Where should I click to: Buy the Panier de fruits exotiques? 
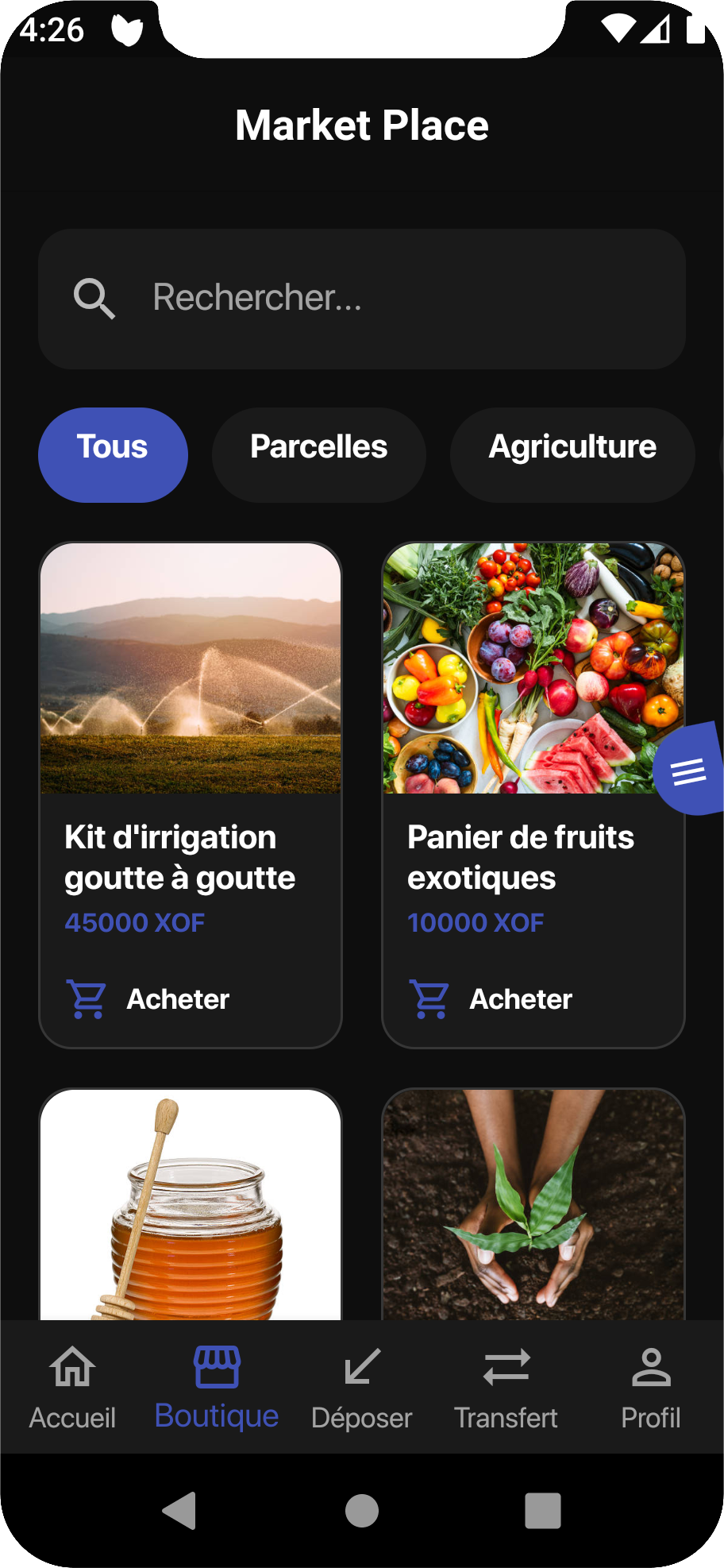pyautogui.click(x=491, y=998)
